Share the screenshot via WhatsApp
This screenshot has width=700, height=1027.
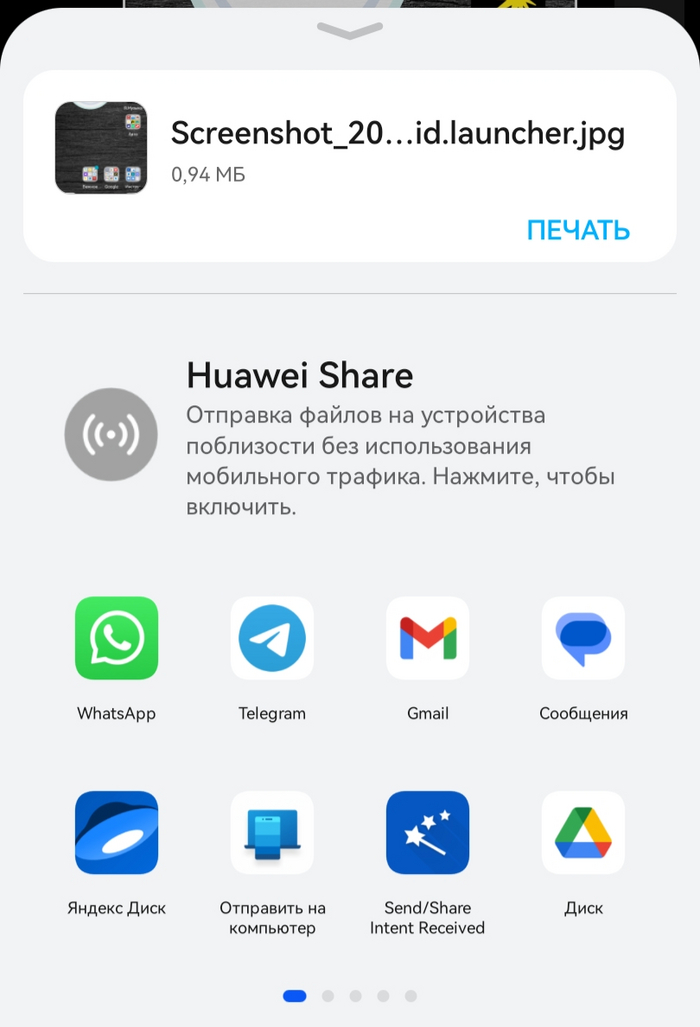pos(116,638)
